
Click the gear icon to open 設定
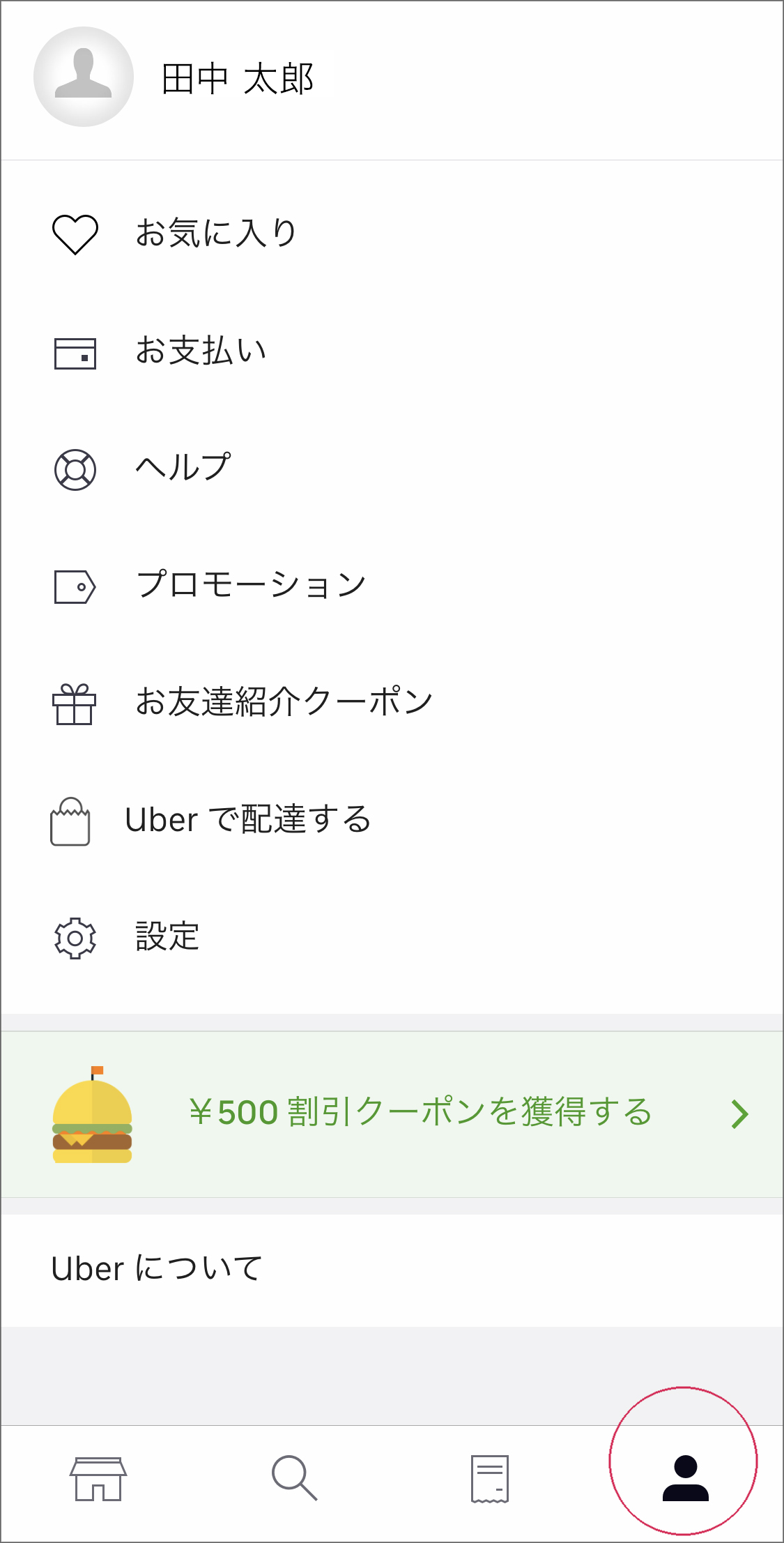pos(77,938)
